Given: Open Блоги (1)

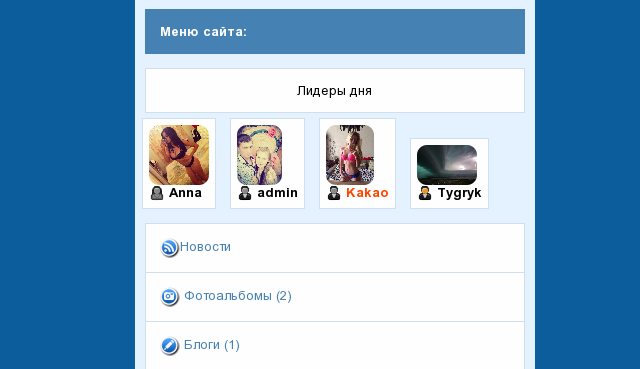Looking at the screenshot, I should 335,345.
